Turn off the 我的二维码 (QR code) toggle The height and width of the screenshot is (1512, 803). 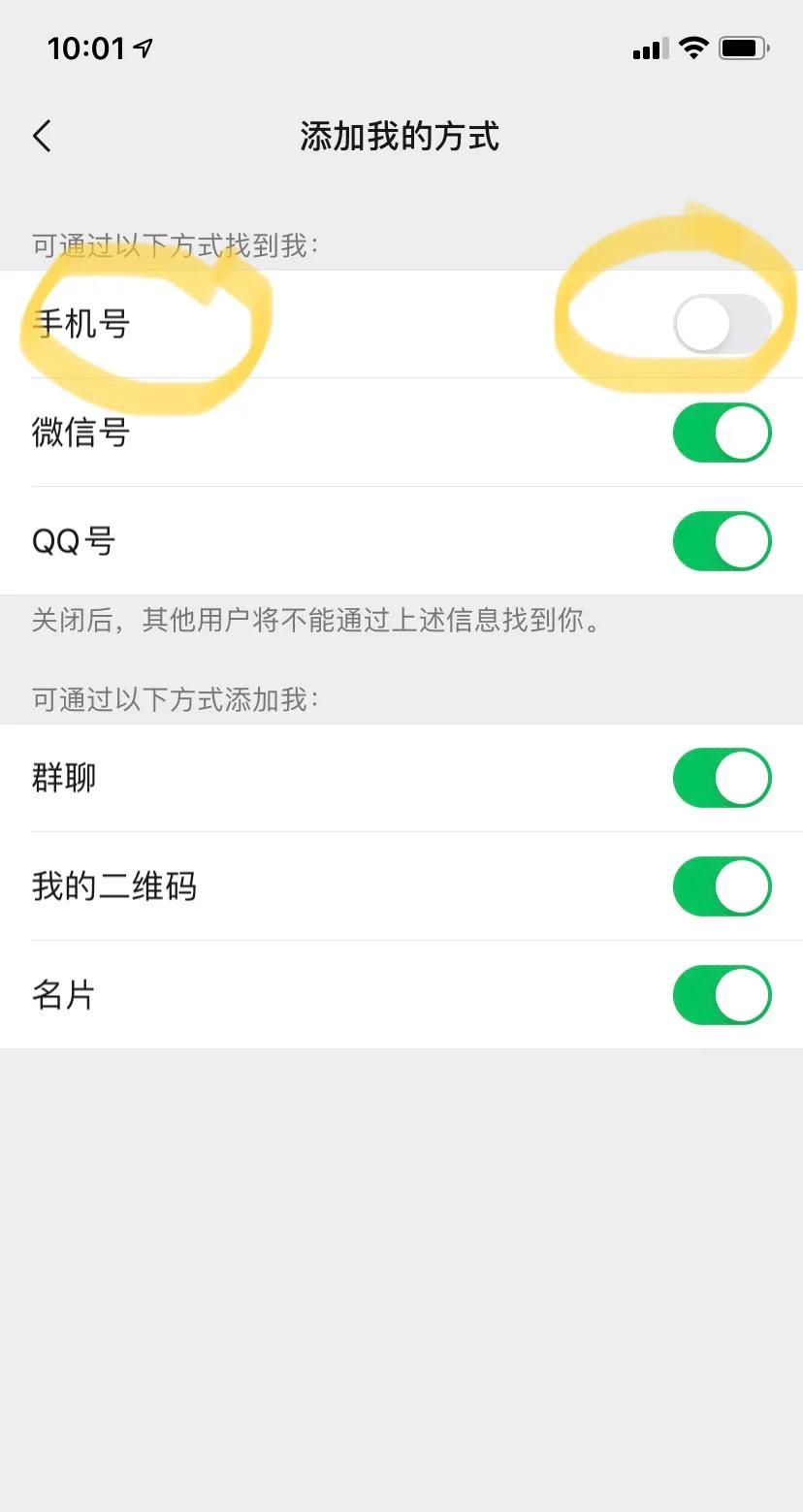coord(722,886)
